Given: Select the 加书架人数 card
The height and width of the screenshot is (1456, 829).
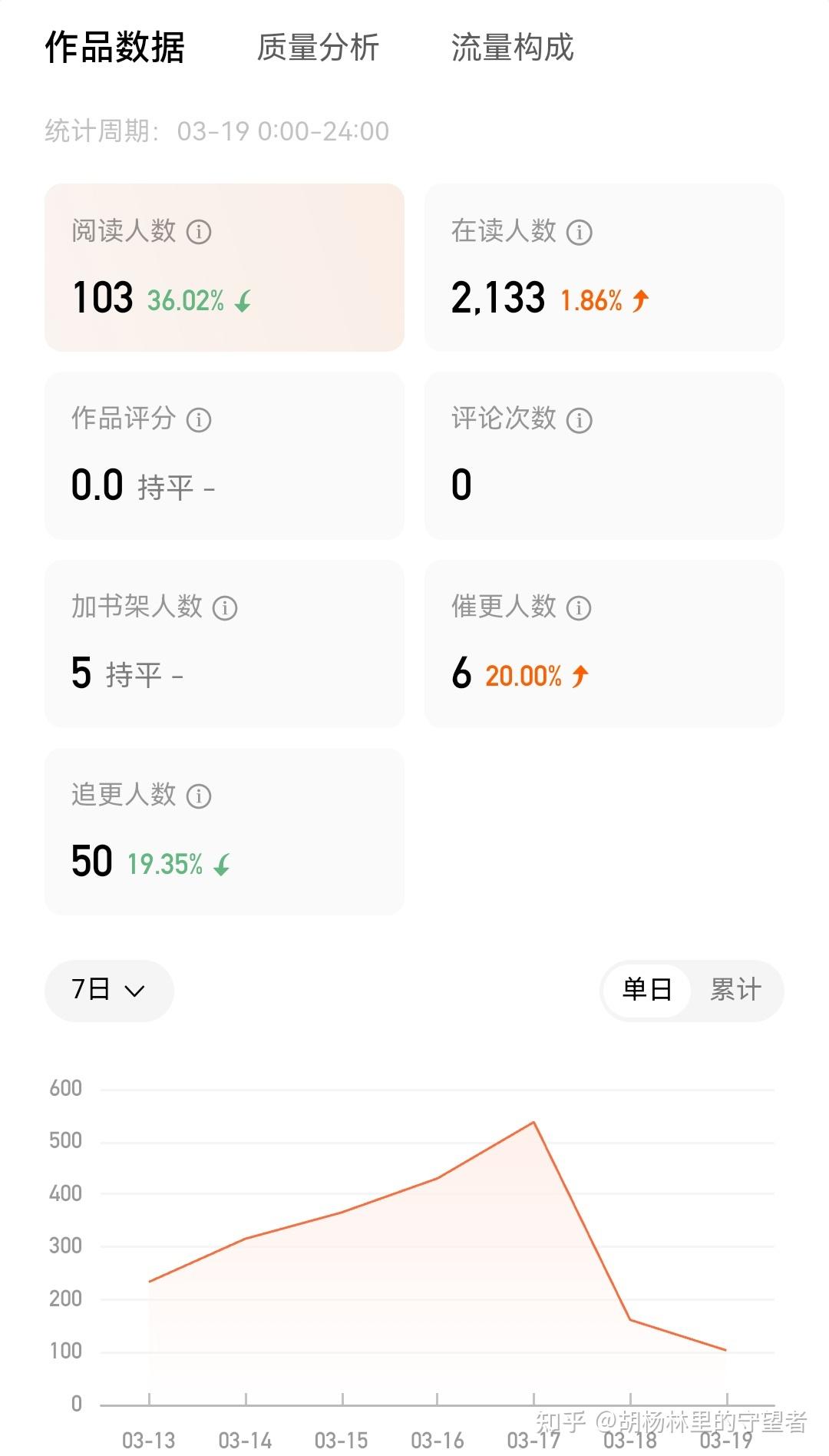Looking at the screenshot, I should click(x=224, y=644).
